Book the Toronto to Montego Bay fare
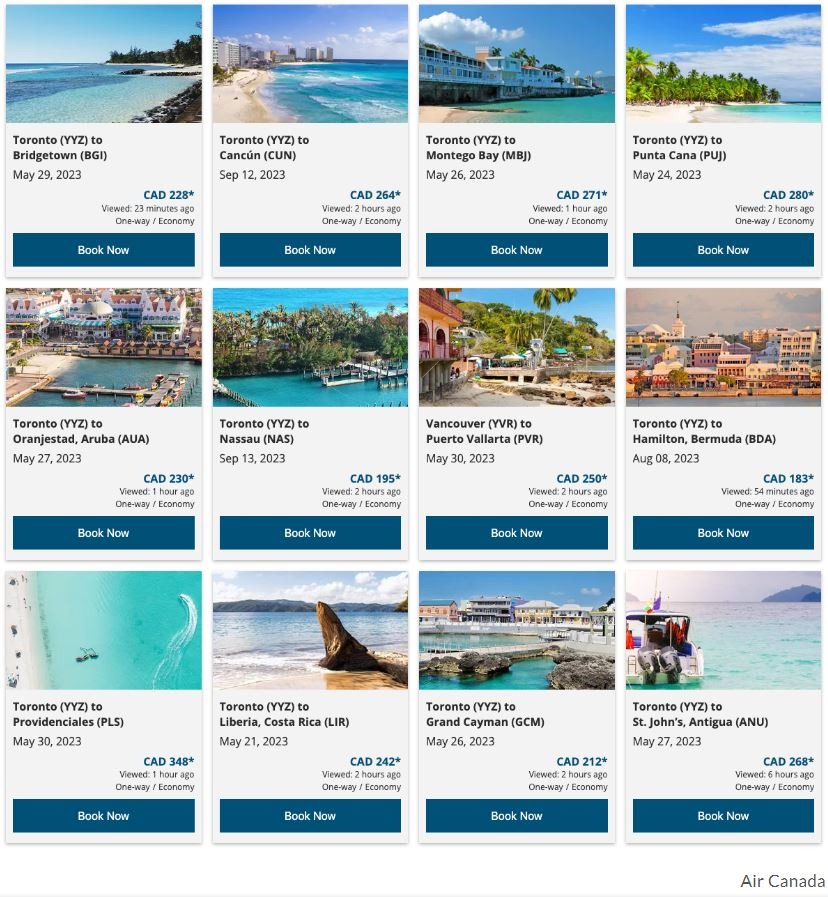Viewport: 828px width, 897px height. click(x=516, y=250)
